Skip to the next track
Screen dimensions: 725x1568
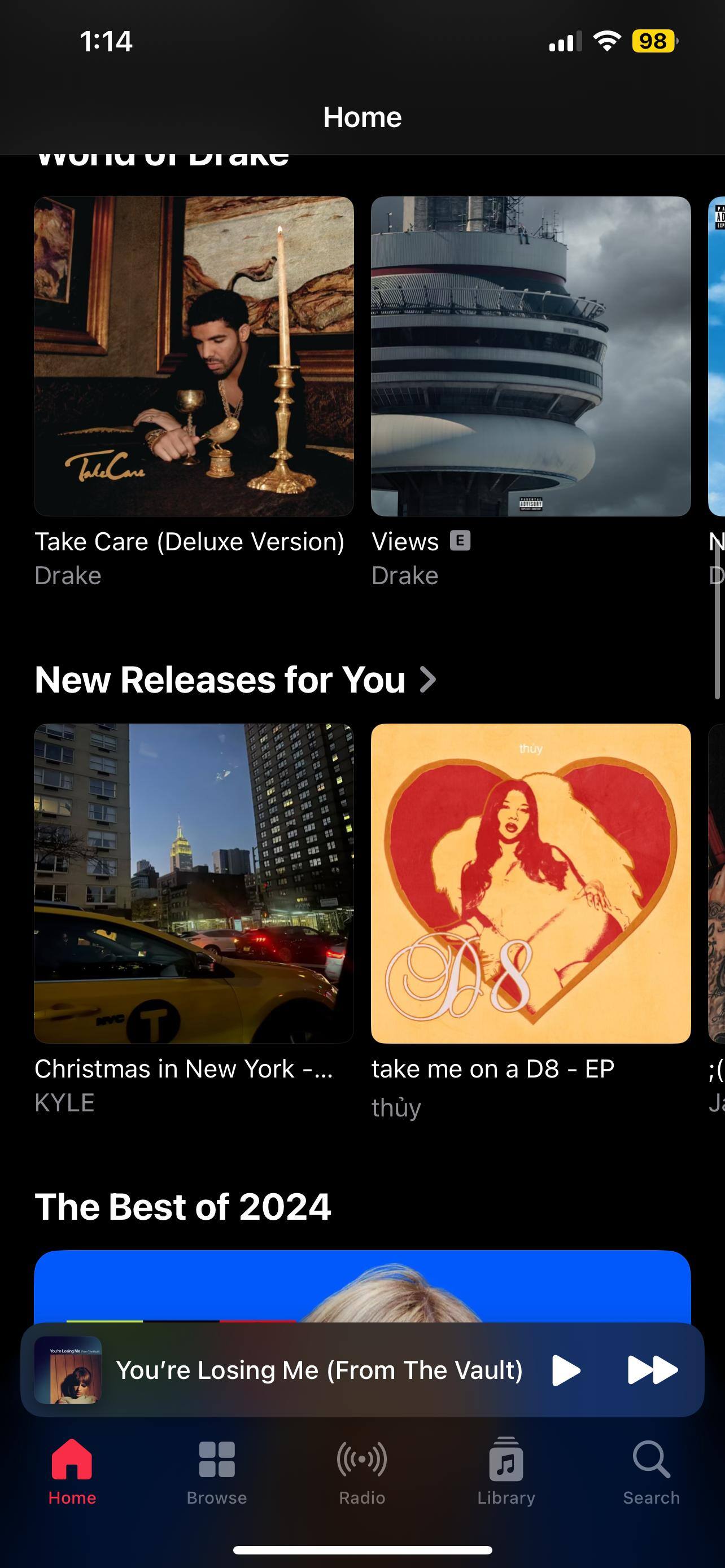pyautogui.click(x=652, y=1370)
